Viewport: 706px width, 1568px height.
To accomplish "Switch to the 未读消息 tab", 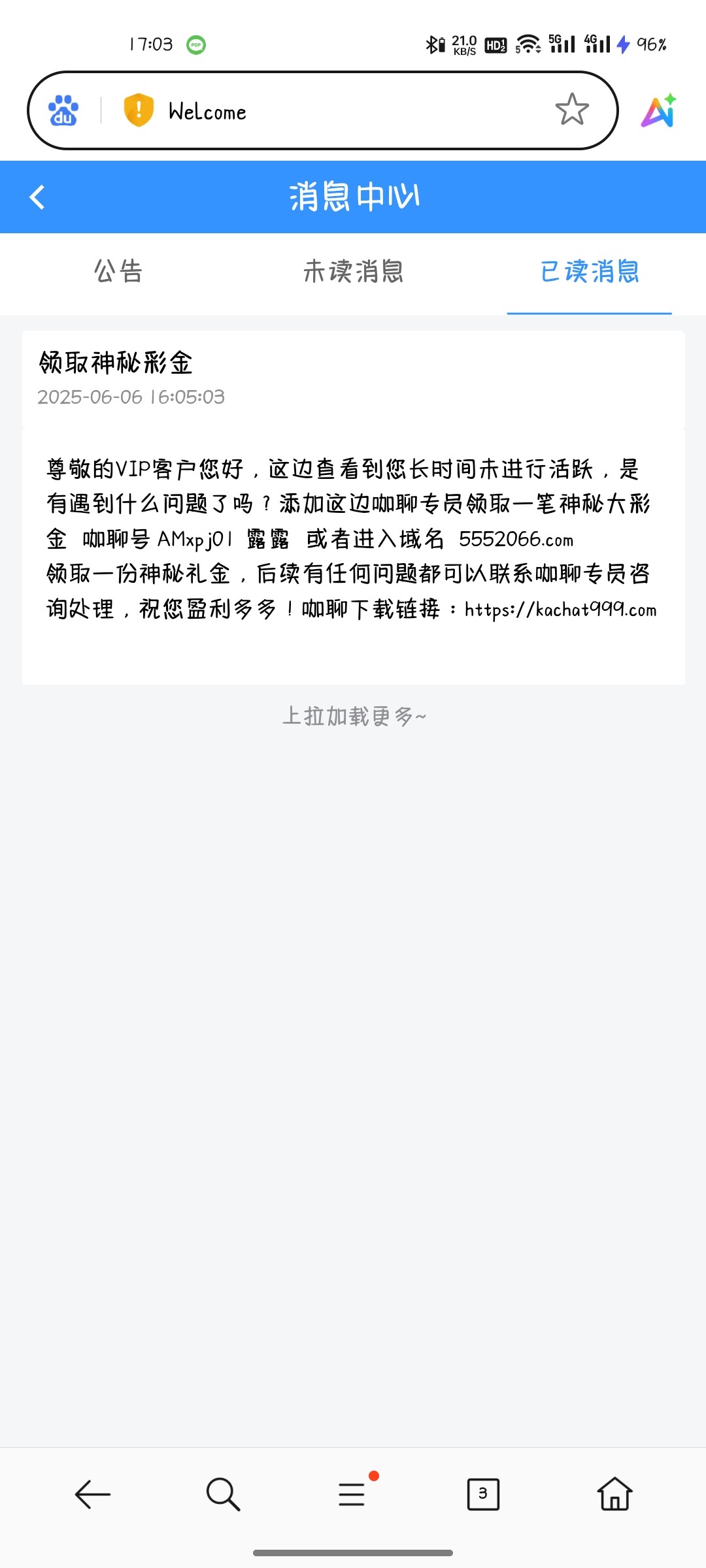I will 353,271.
